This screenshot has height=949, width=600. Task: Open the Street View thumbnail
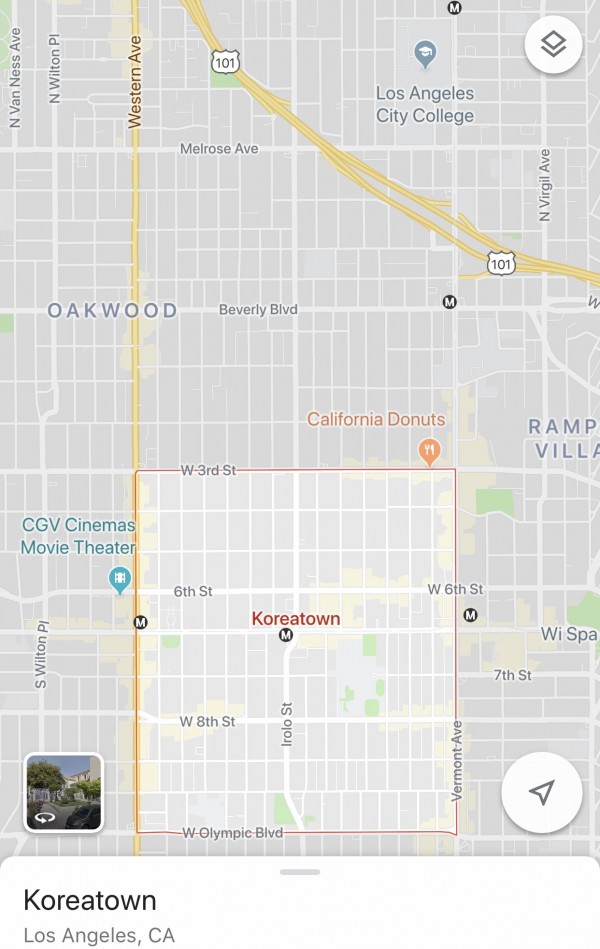coord(63,793)
